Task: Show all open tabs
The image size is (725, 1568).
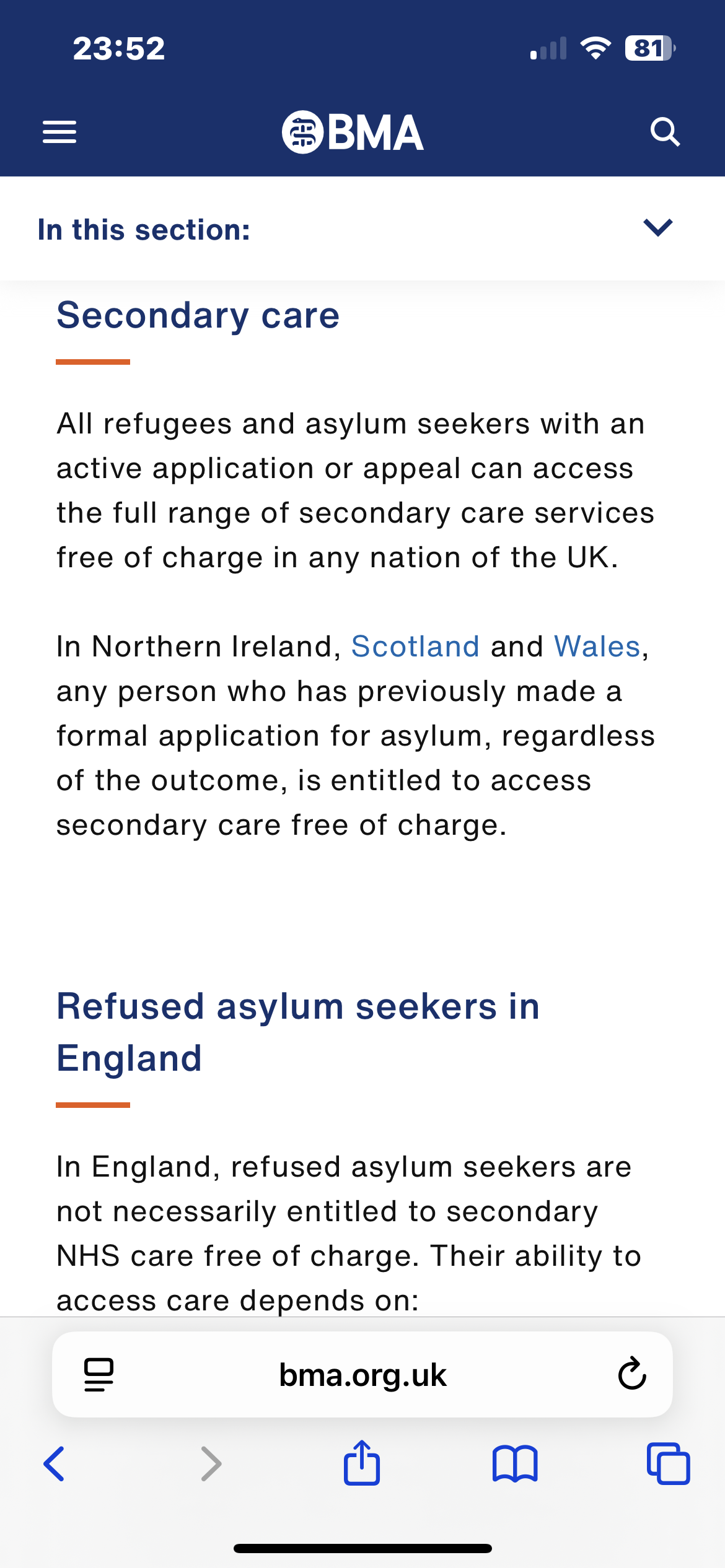Action: click(x=668, y=1463)
